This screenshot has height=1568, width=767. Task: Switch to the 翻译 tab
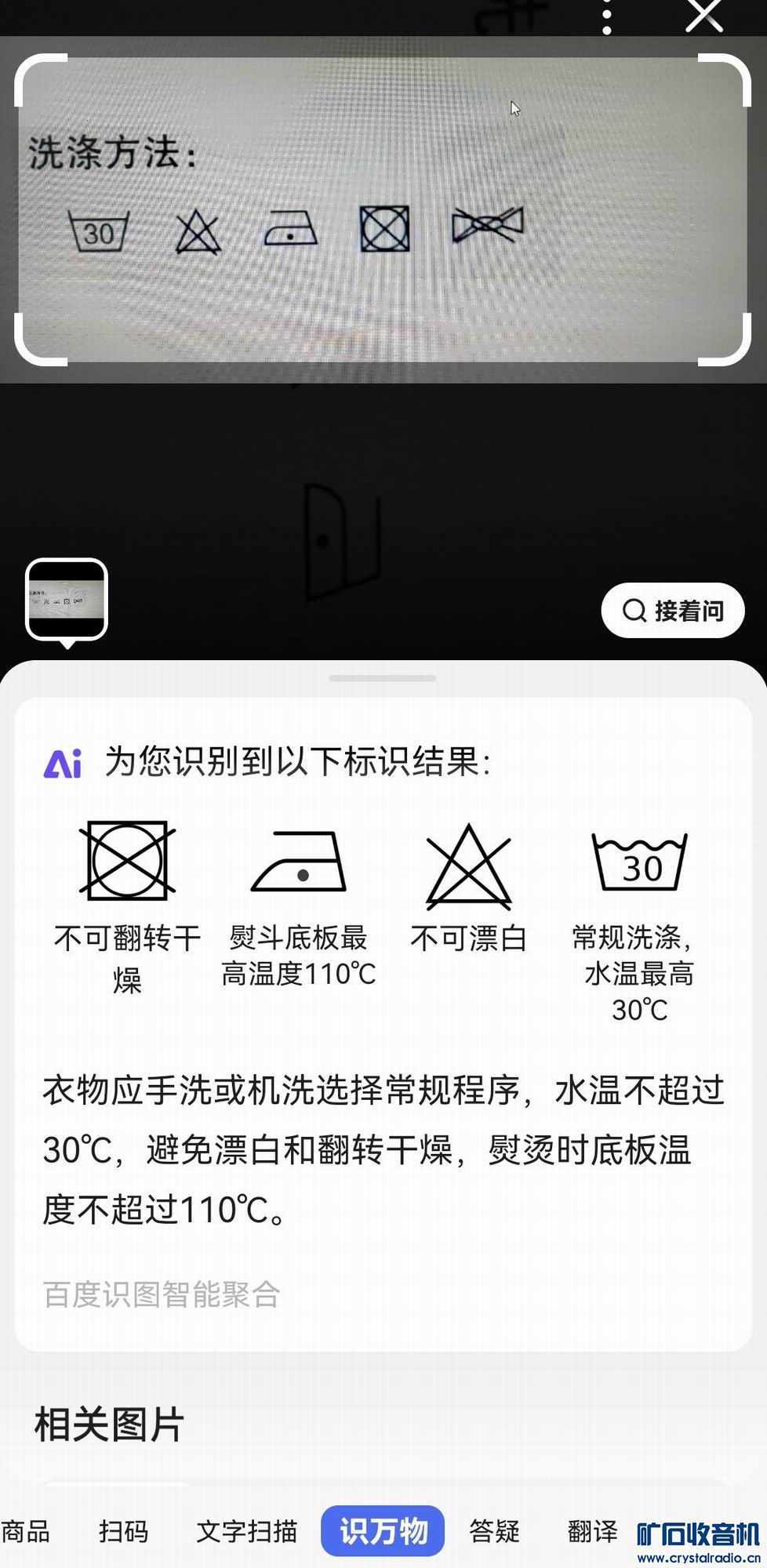click(591, 1530)
